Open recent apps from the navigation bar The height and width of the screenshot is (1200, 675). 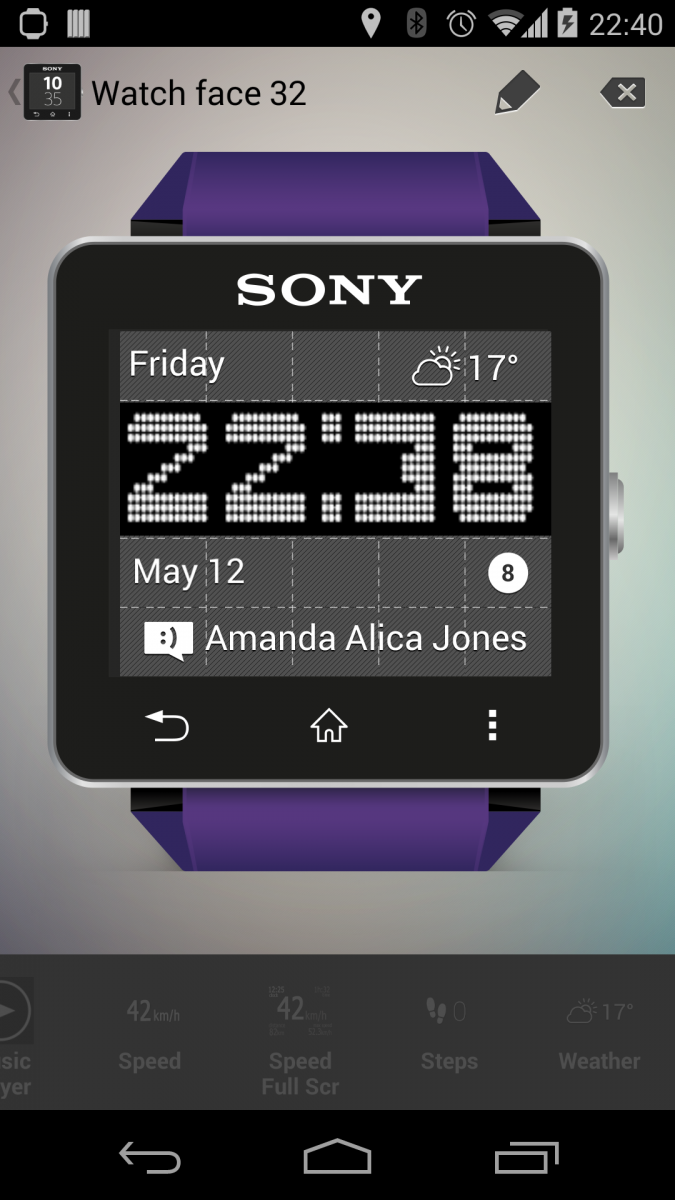[x=527, y=1156]
